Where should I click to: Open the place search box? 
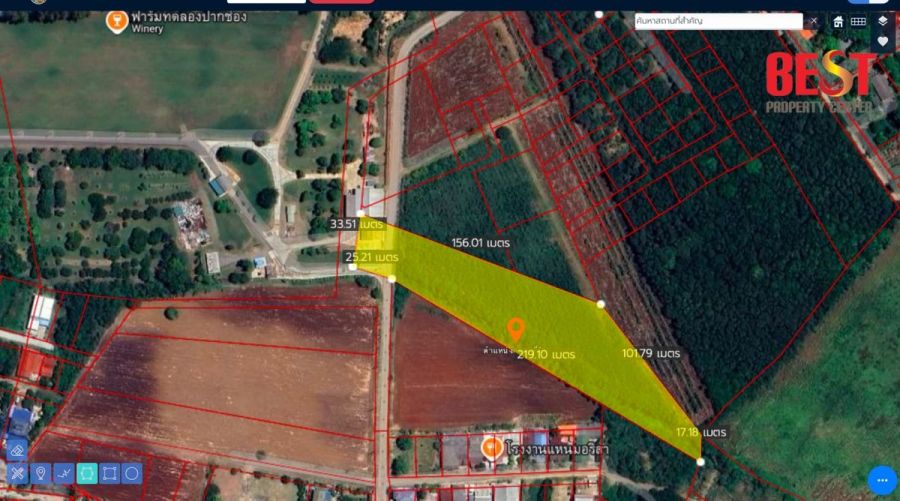coord(718,21)
